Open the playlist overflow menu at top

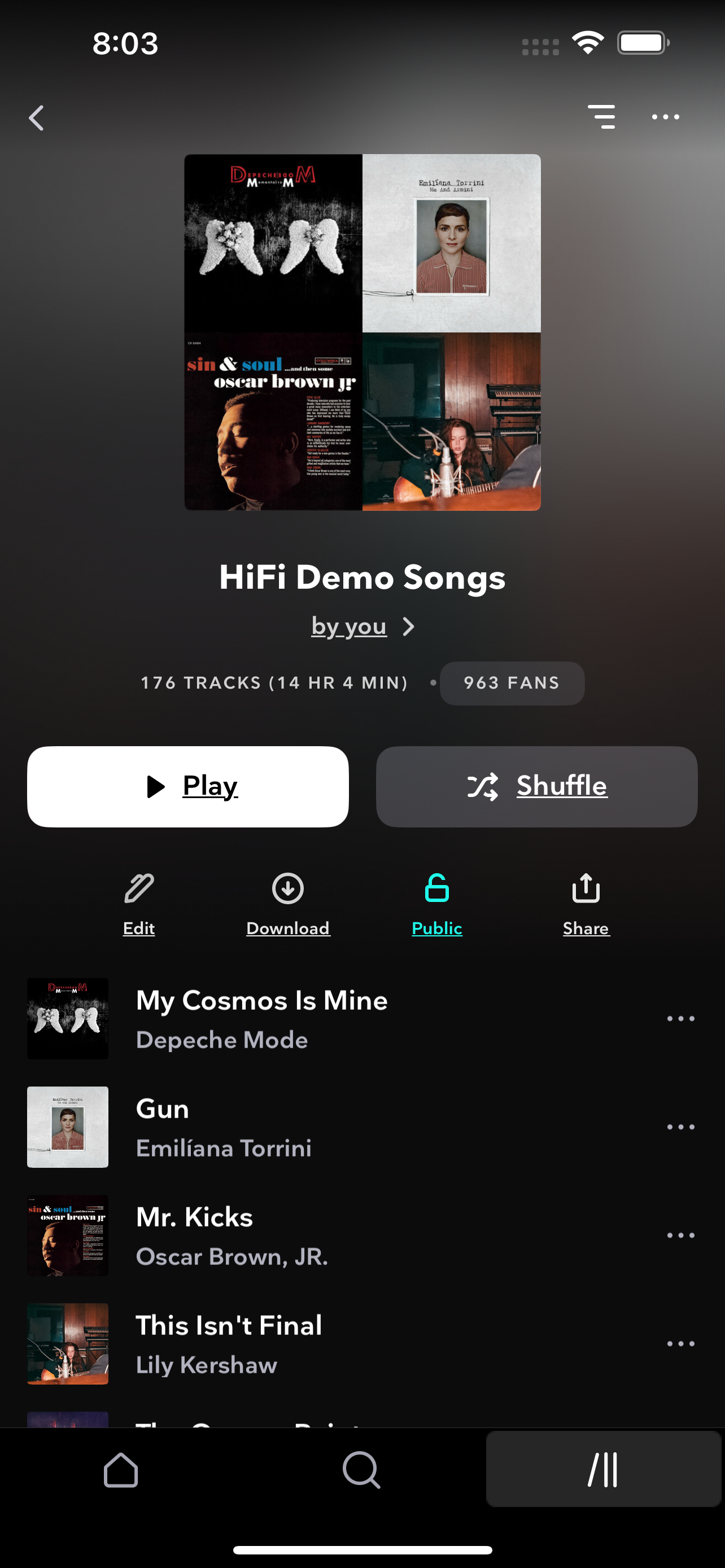click(x=665, y=117)
